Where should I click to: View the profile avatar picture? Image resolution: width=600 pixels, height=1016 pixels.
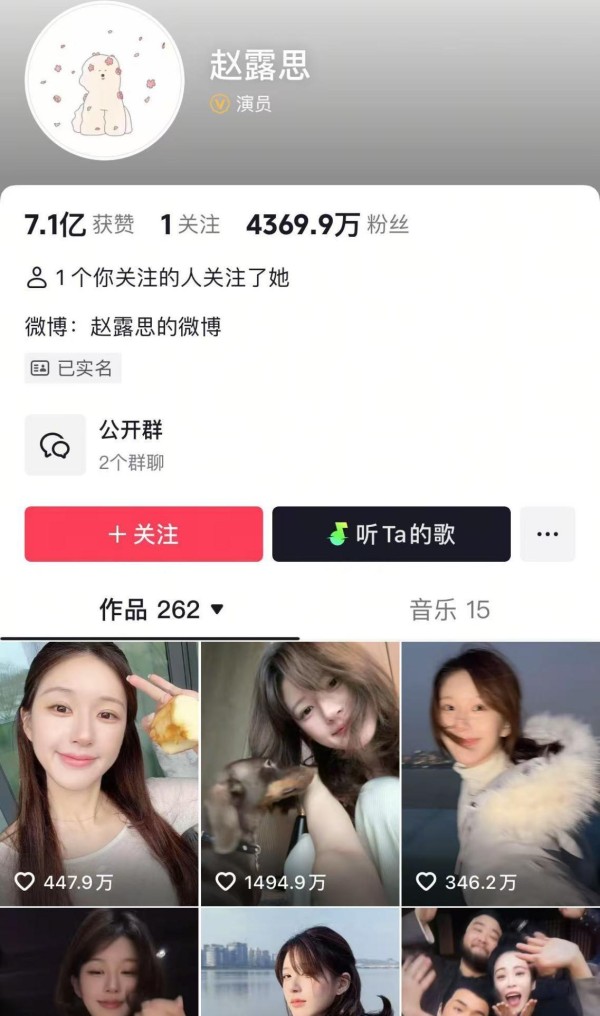104,80
